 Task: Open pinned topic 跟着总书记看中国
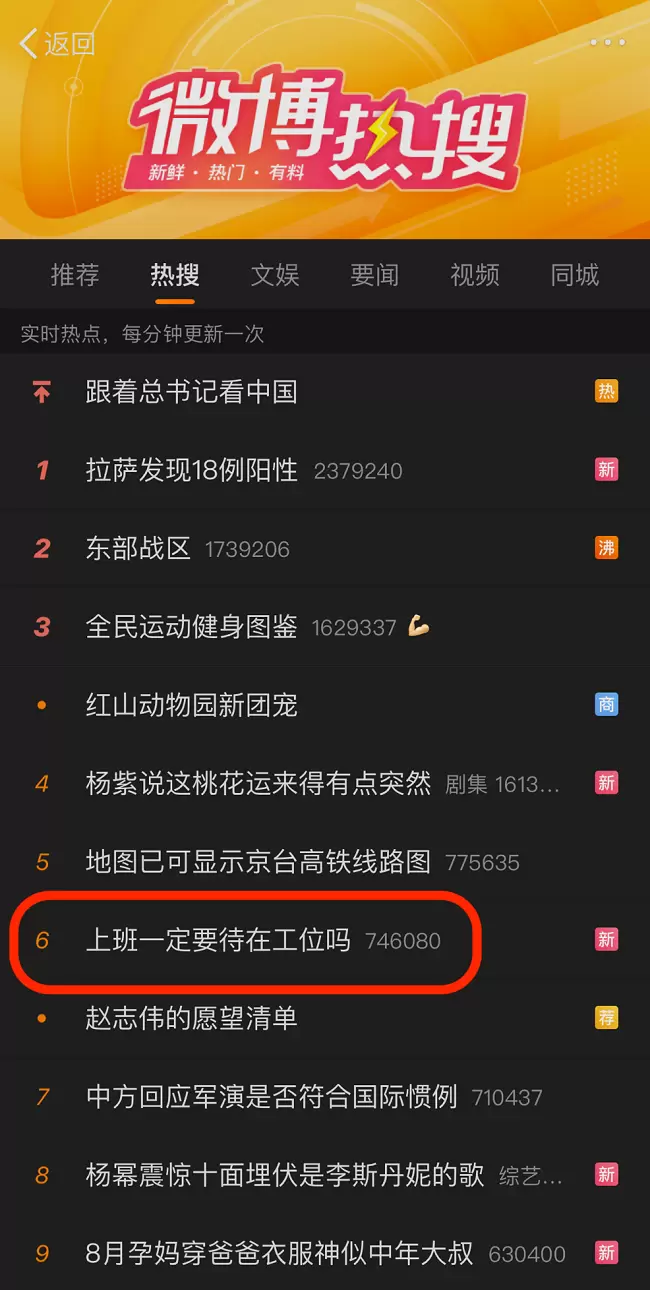tap(192, 392)
